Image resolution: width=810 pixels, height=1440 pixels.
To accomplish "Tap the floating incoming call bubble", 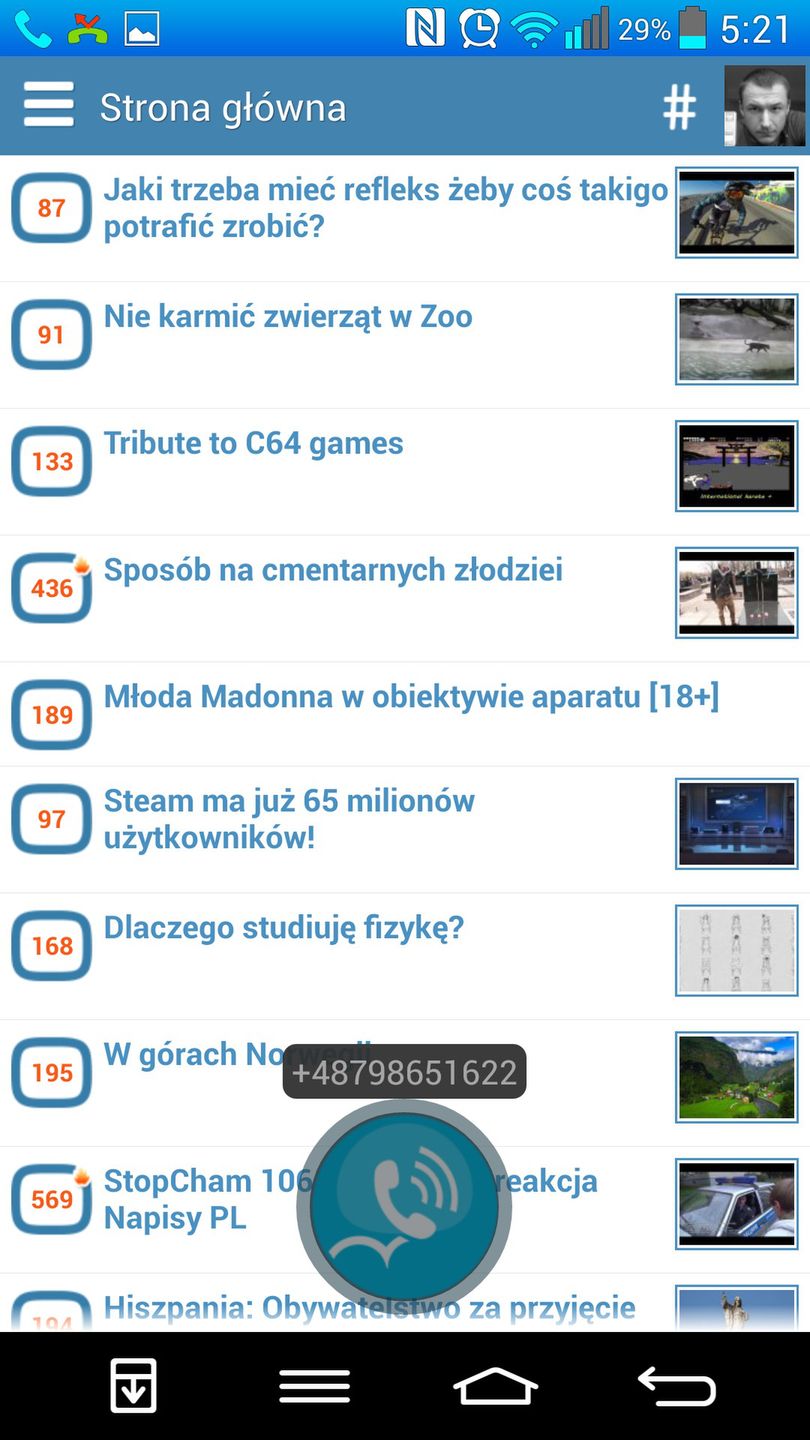I will (x=404, y=1206).
